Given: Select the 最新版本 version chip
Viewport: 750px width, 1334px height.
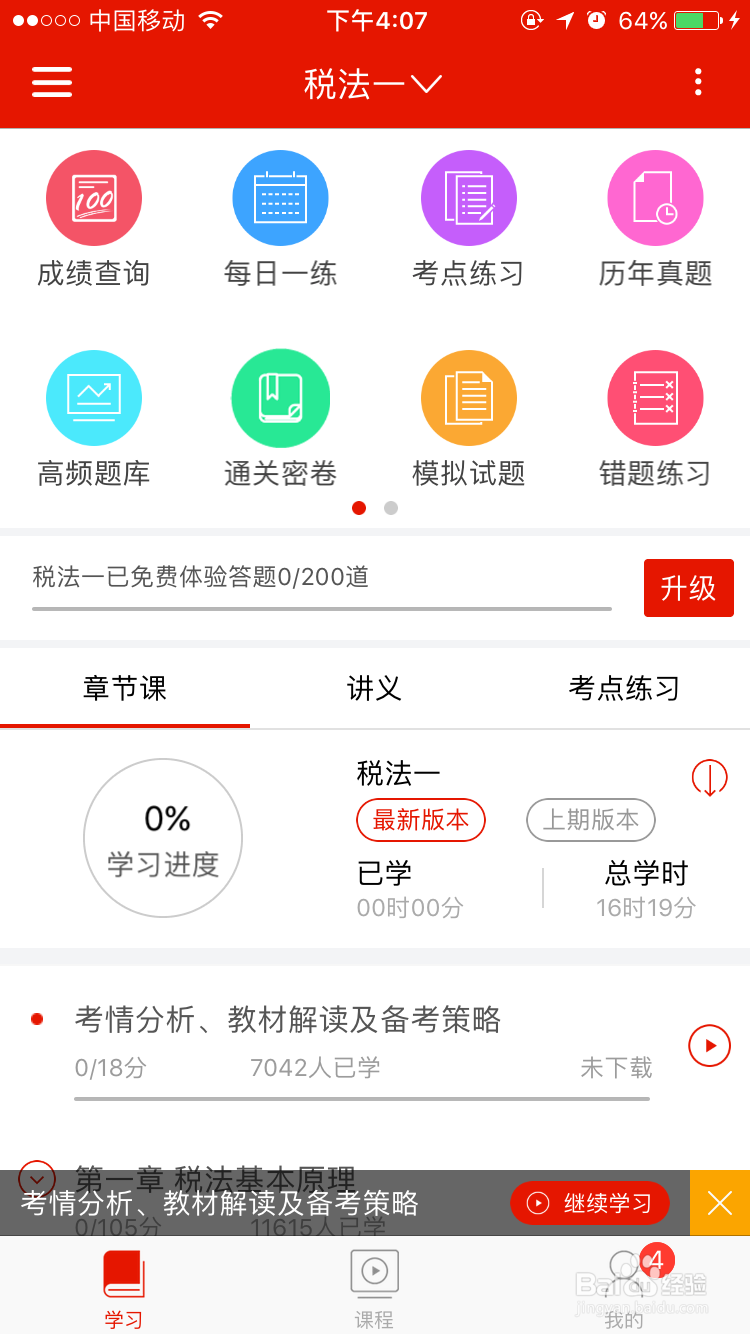Looking at the screenshot, I should pos(421,820).
